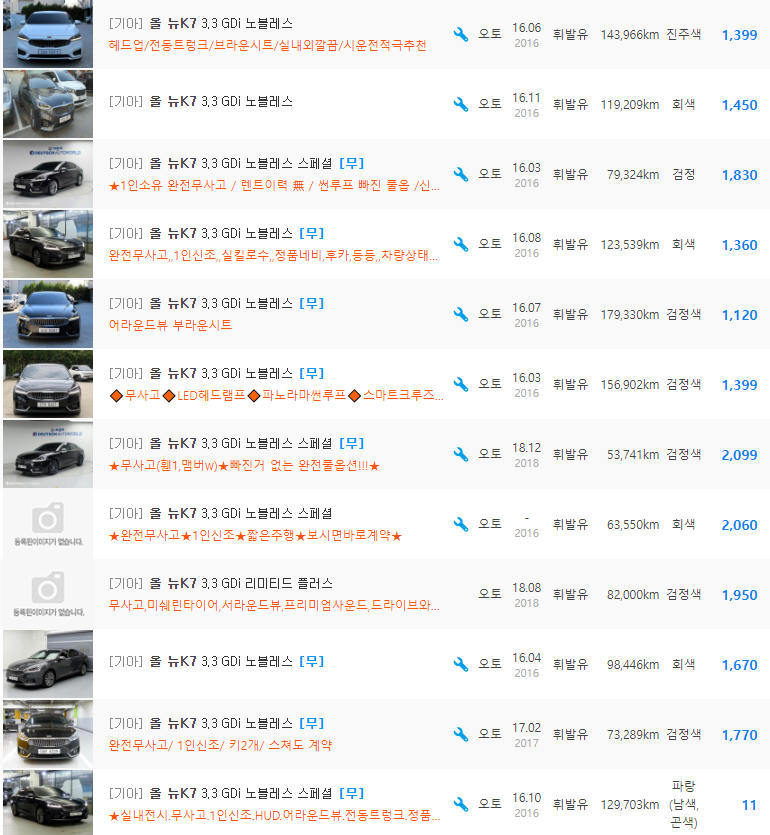Click the 어라운드뷰 부라운시트 description text
The height and width of the screenshot is (835, 770).
coord(160,323)
